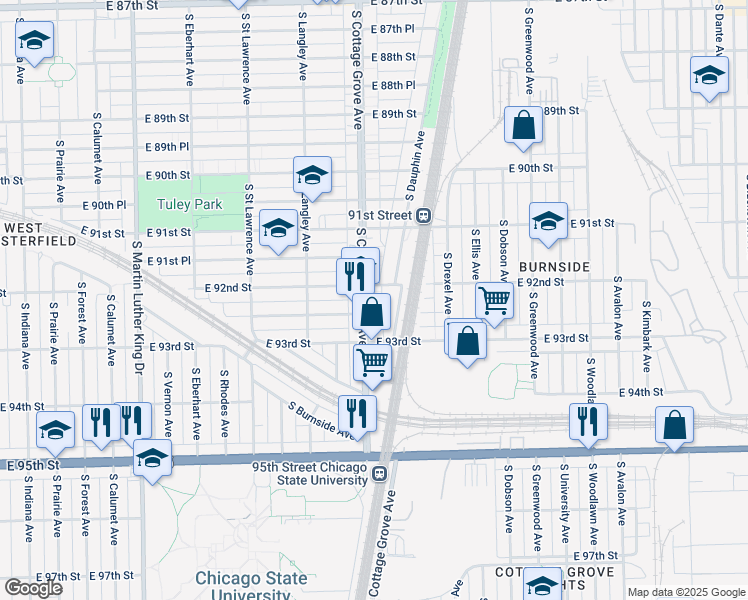
Task: Select the school marker near S Dante Ave
Action: click(x=709, y=76)
